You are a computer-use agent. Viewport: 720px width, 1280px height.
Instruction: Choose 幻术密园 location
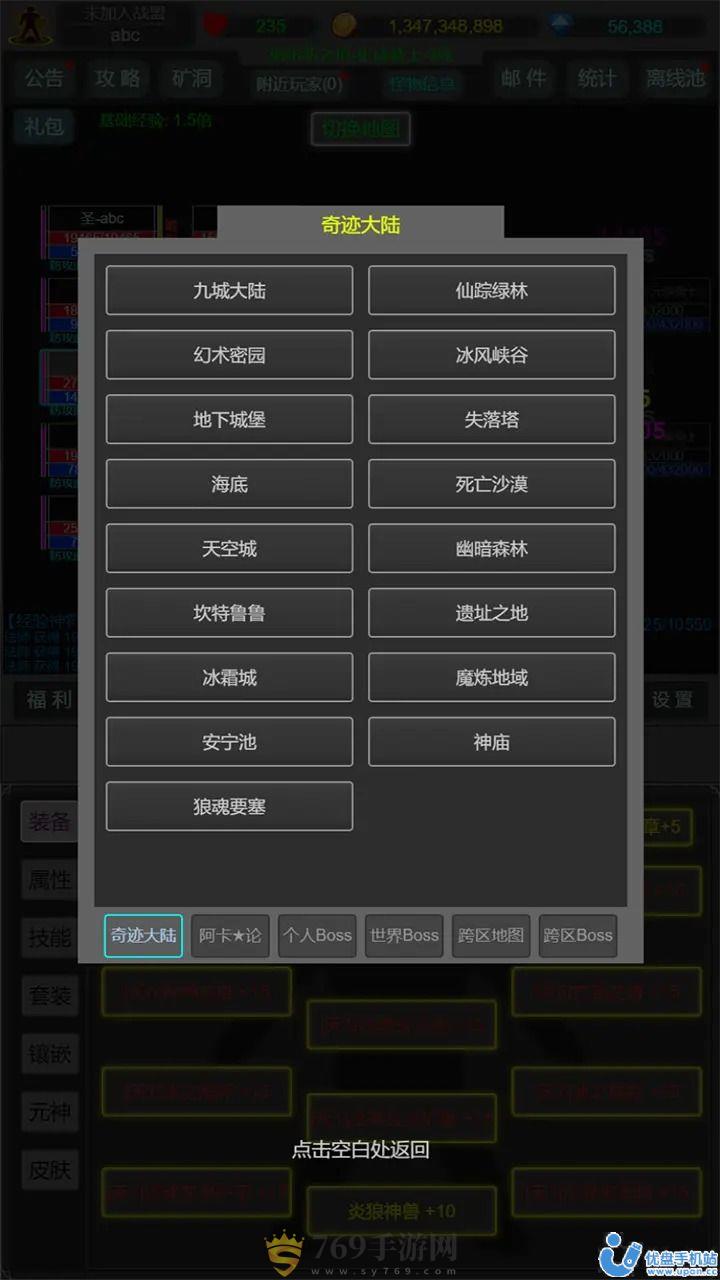[x=229, y=355]
